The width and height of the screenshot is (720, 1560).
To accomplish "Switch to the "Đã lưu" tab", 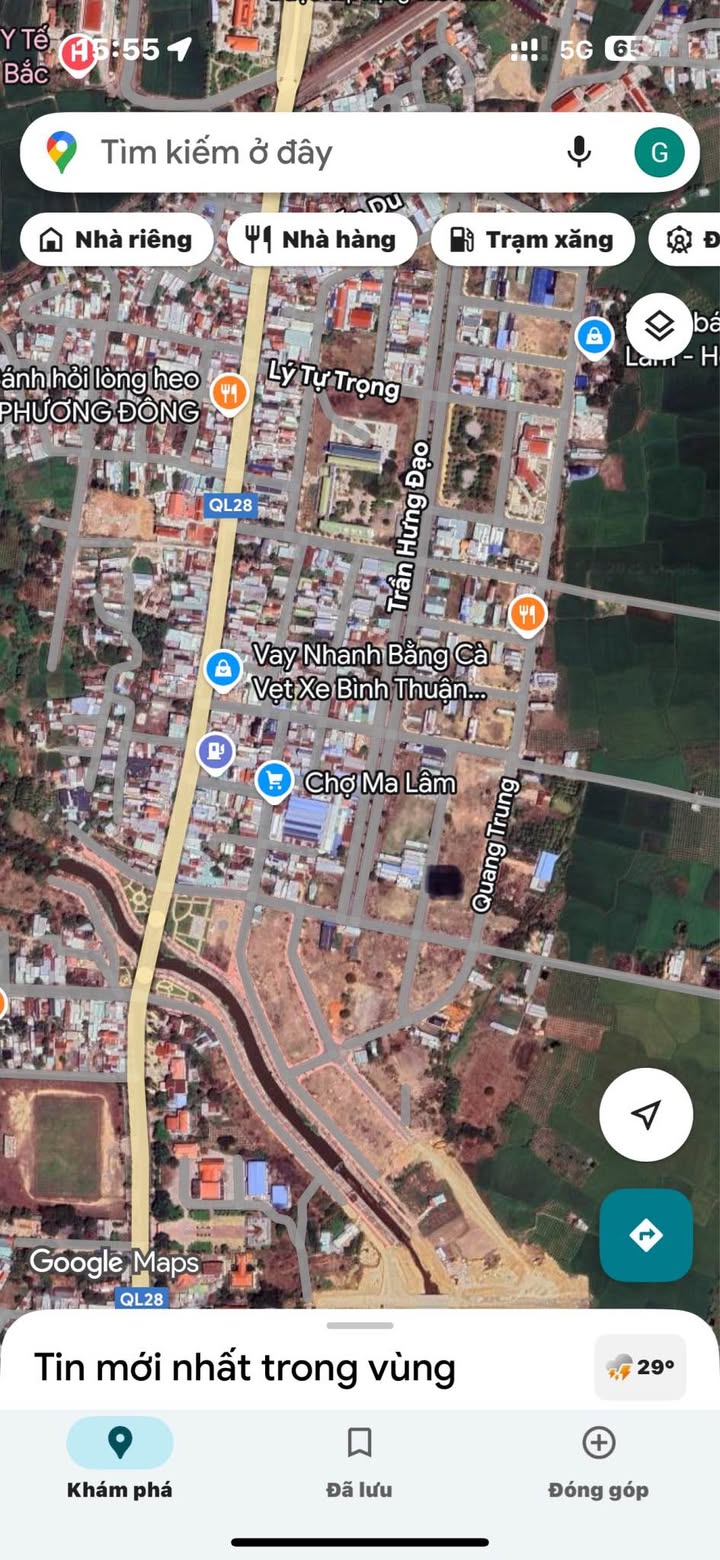I will [x=359, y=1460].
